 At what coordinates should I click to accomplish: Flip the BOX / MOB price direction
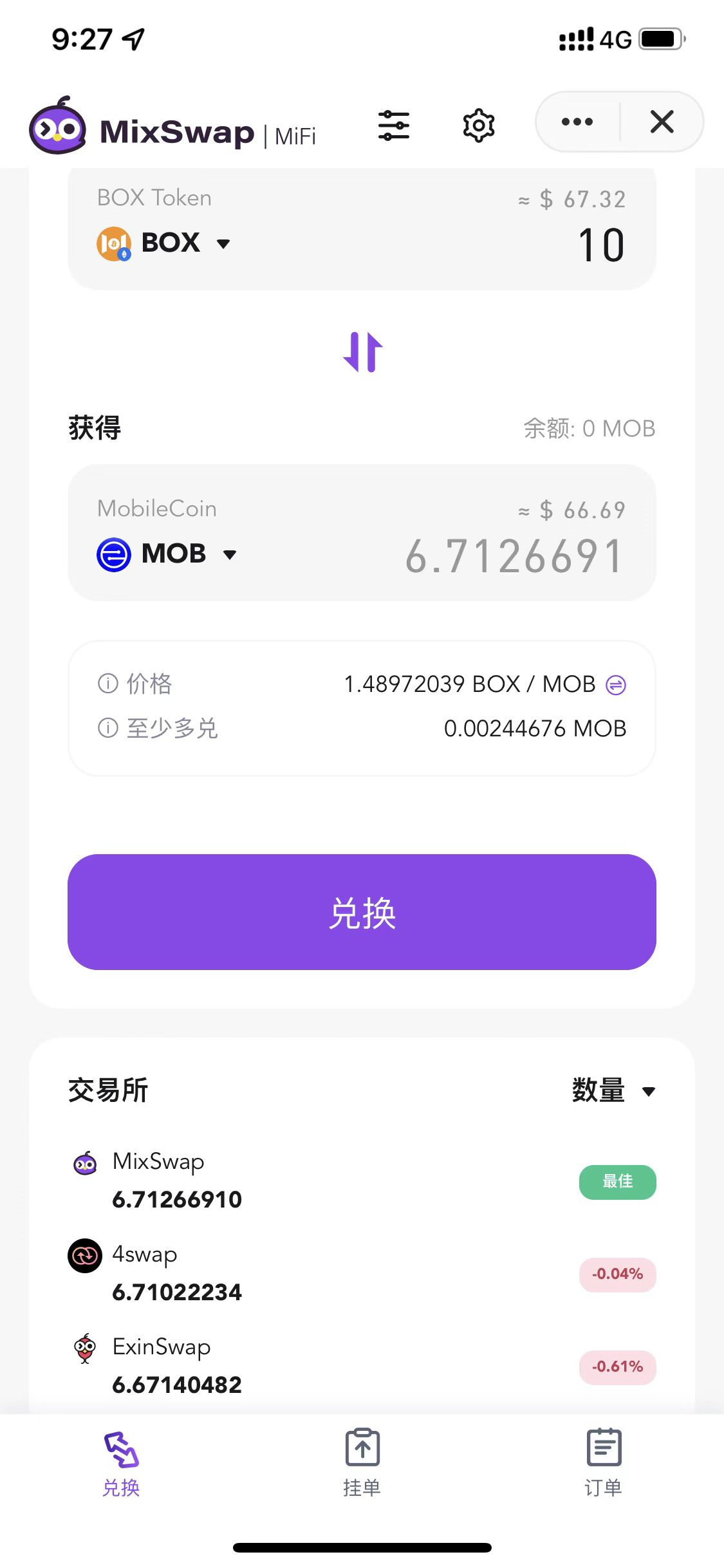(616, 685)
